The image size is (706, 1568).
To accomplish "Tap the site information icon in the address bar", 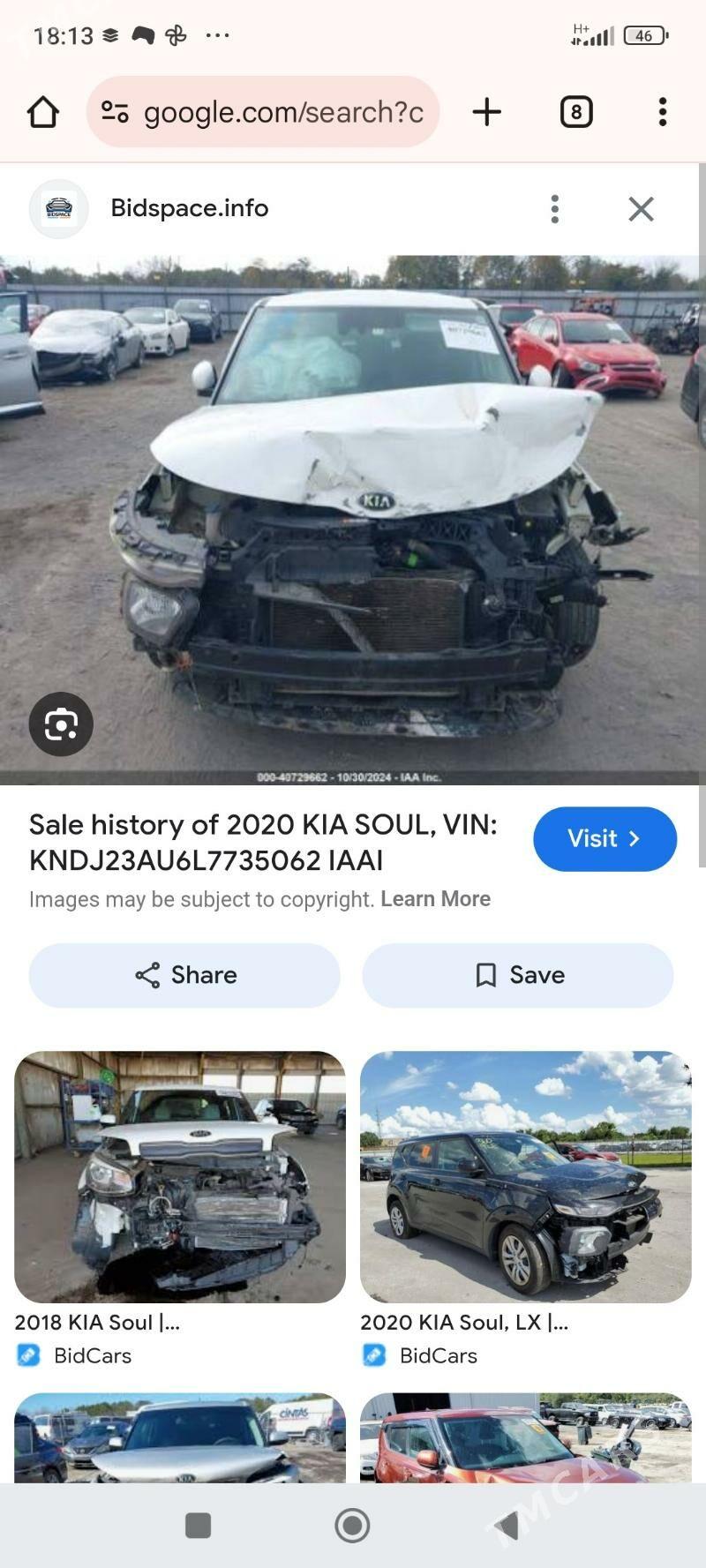I will 114,110.
